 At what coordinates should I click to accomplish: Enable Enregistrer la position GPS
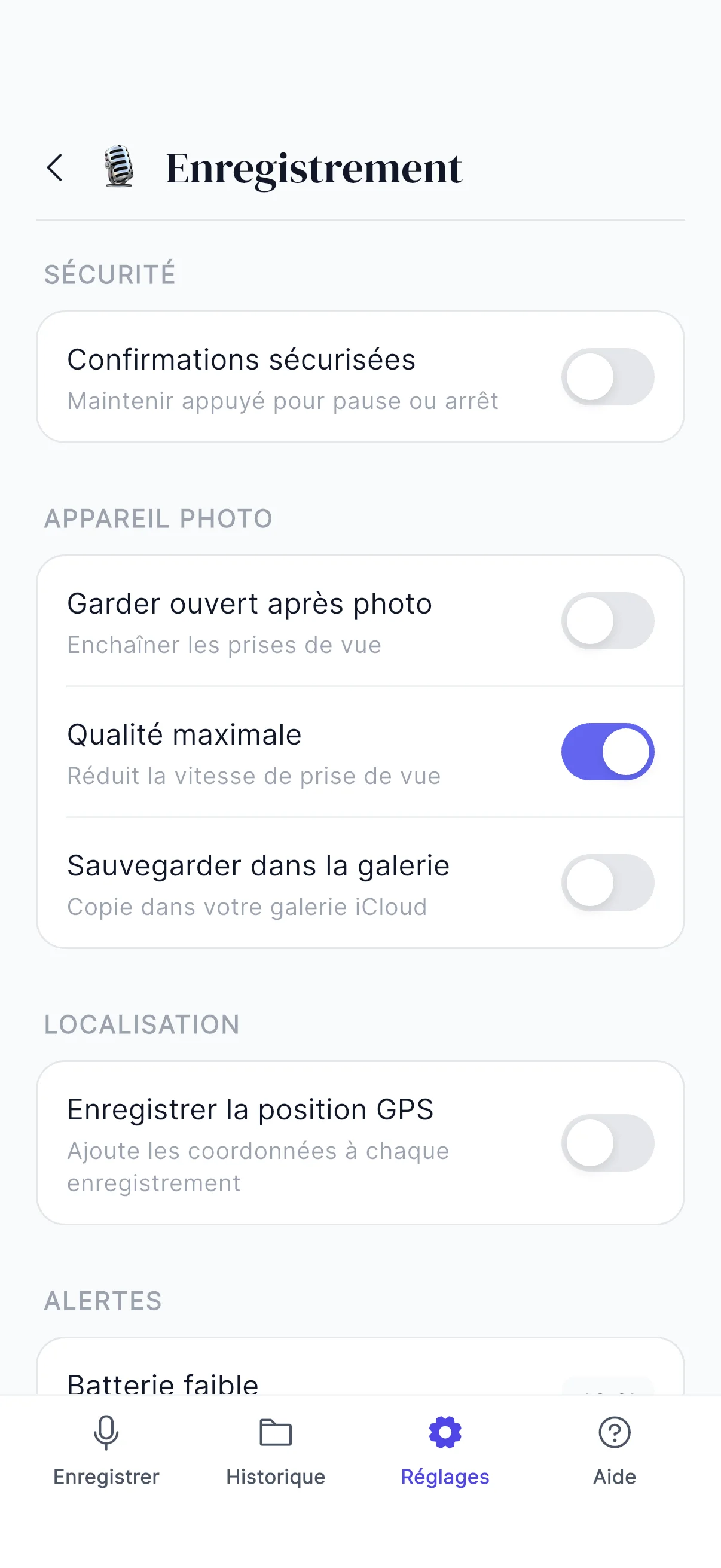click(607, 1143)
